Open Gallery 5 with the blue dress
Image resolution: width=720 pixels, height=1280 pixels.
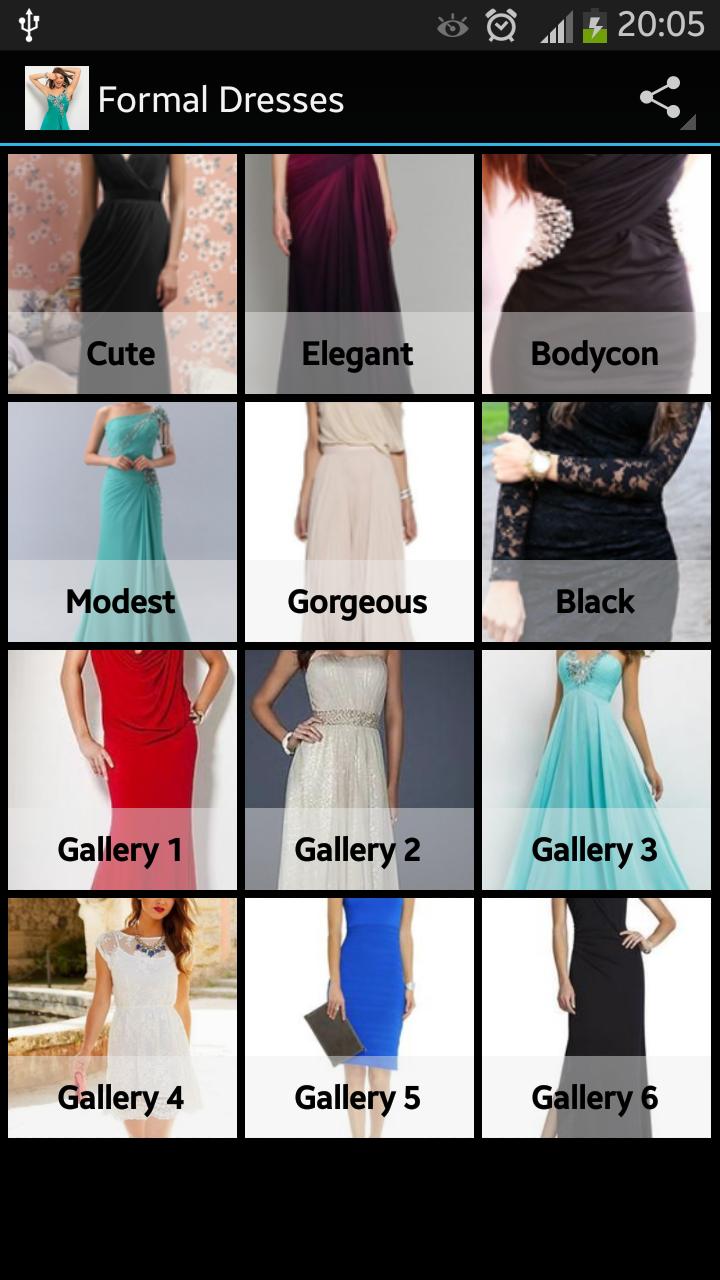(359, 1017)
